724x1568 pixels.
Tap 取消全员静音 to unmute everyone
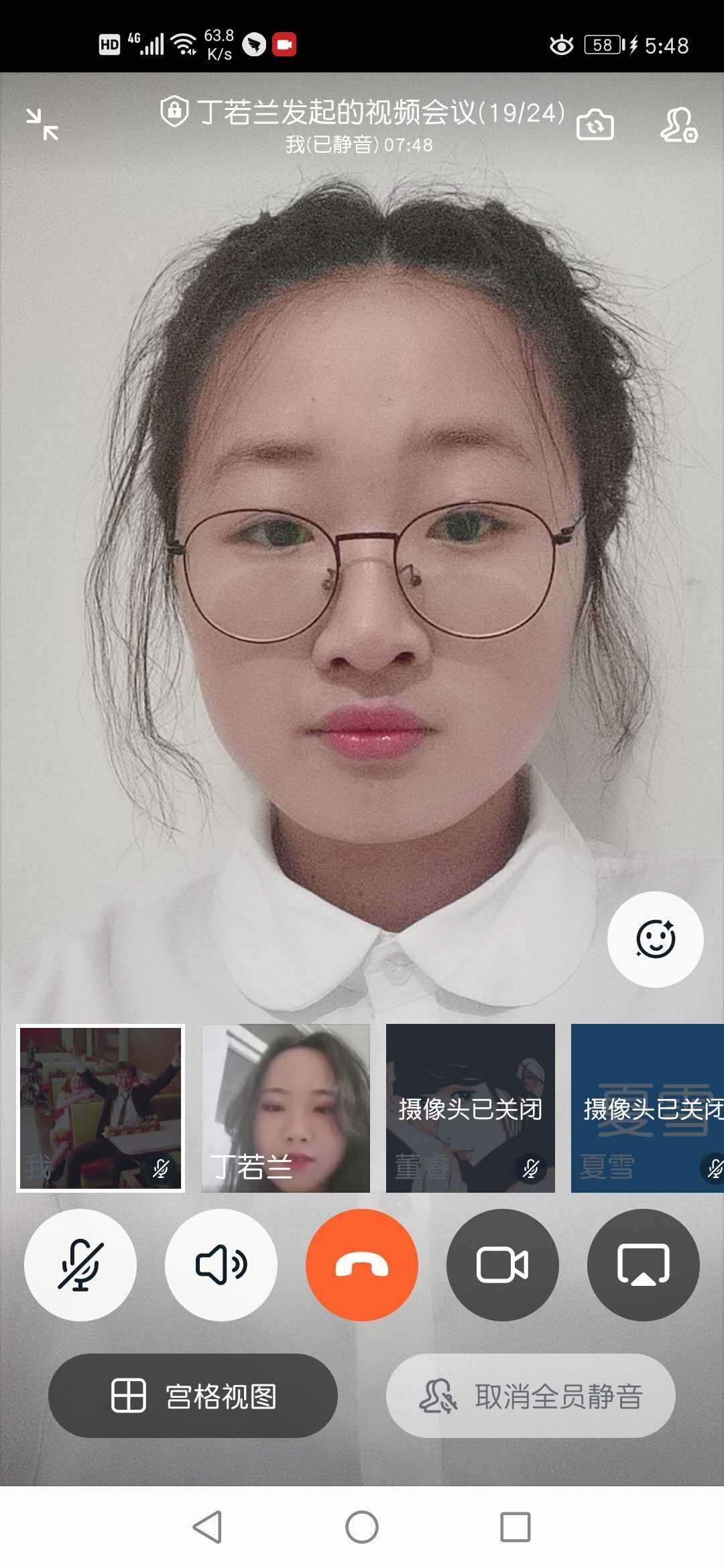(530, 1396)
